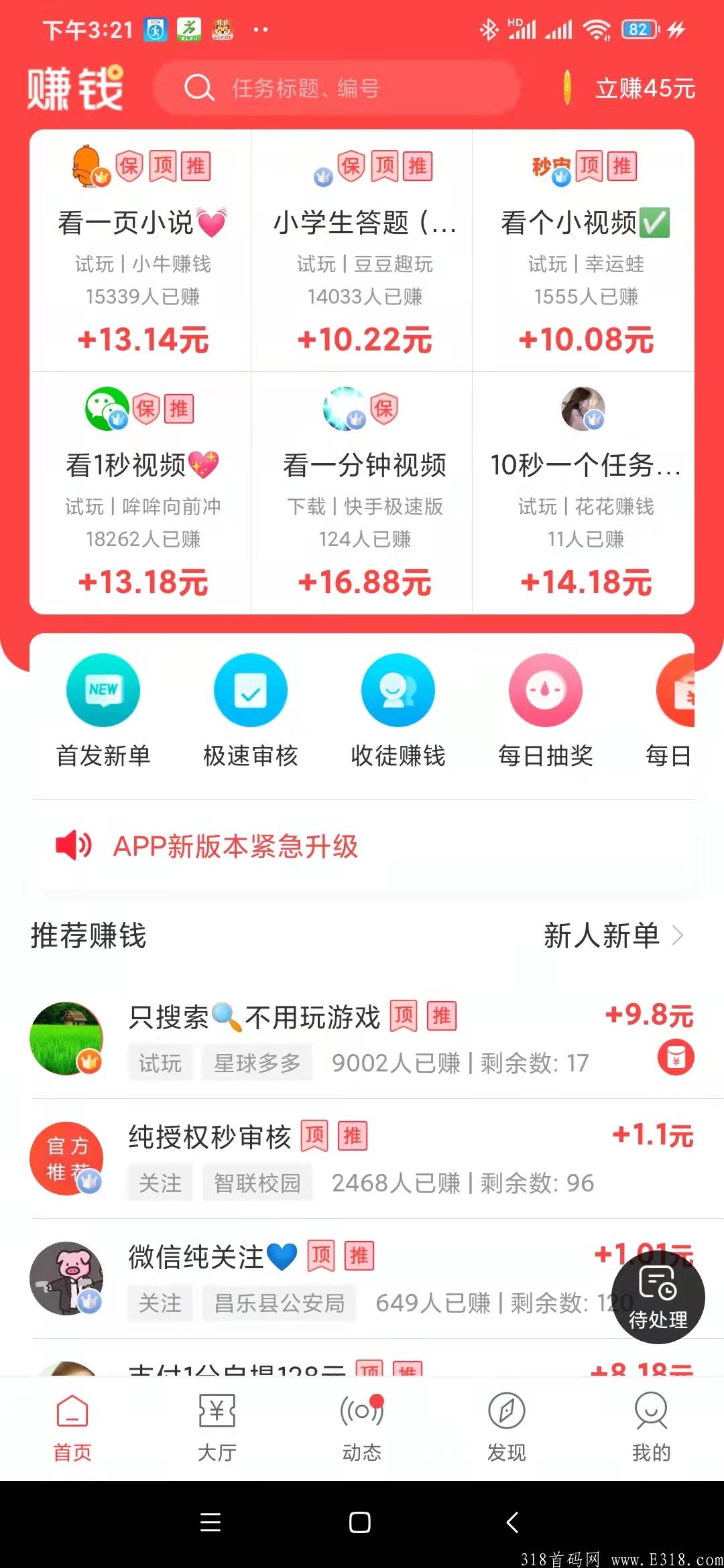Read the APP新版本紧急升级 announcement

(235, 846)
